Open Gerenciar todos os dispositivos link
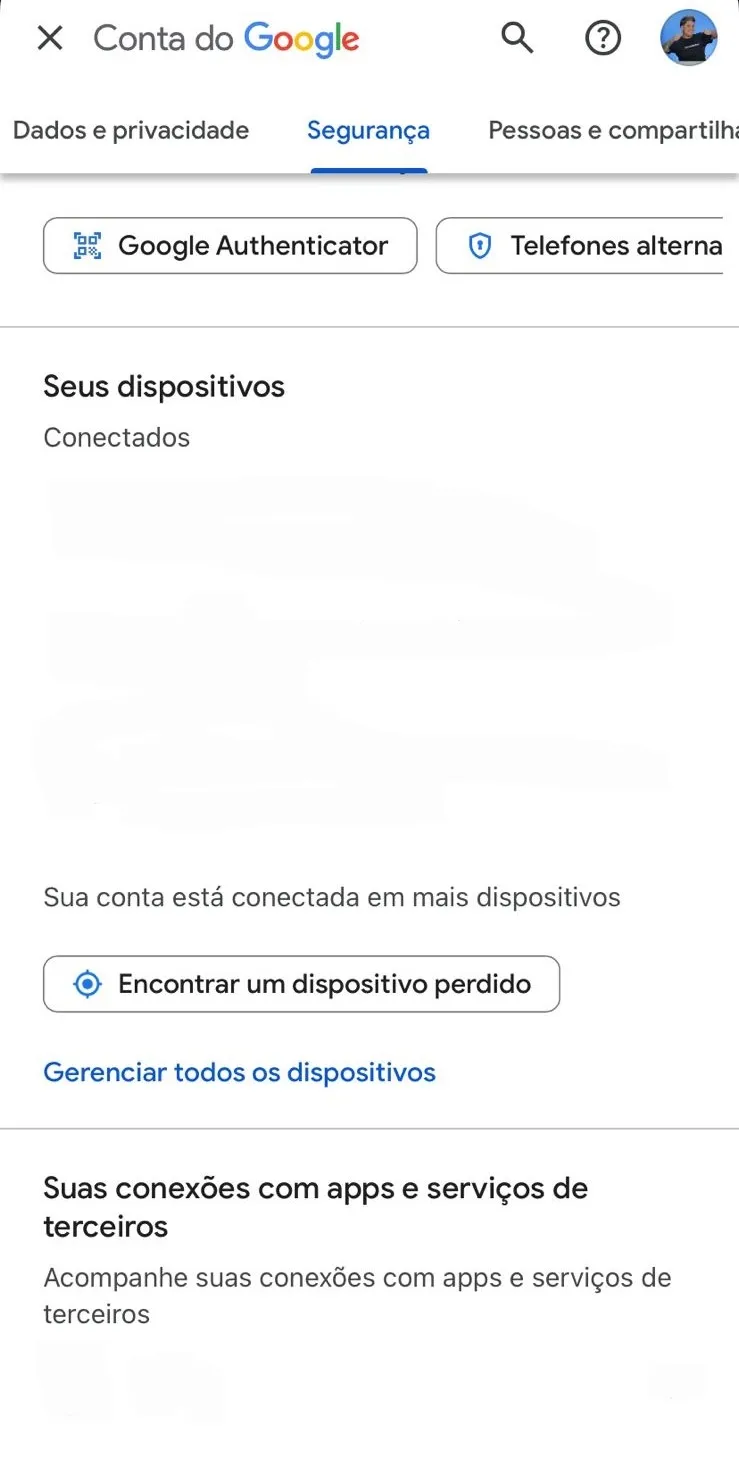The height and width of the screenshot is (1460, 739). (x=240, y=1072)
